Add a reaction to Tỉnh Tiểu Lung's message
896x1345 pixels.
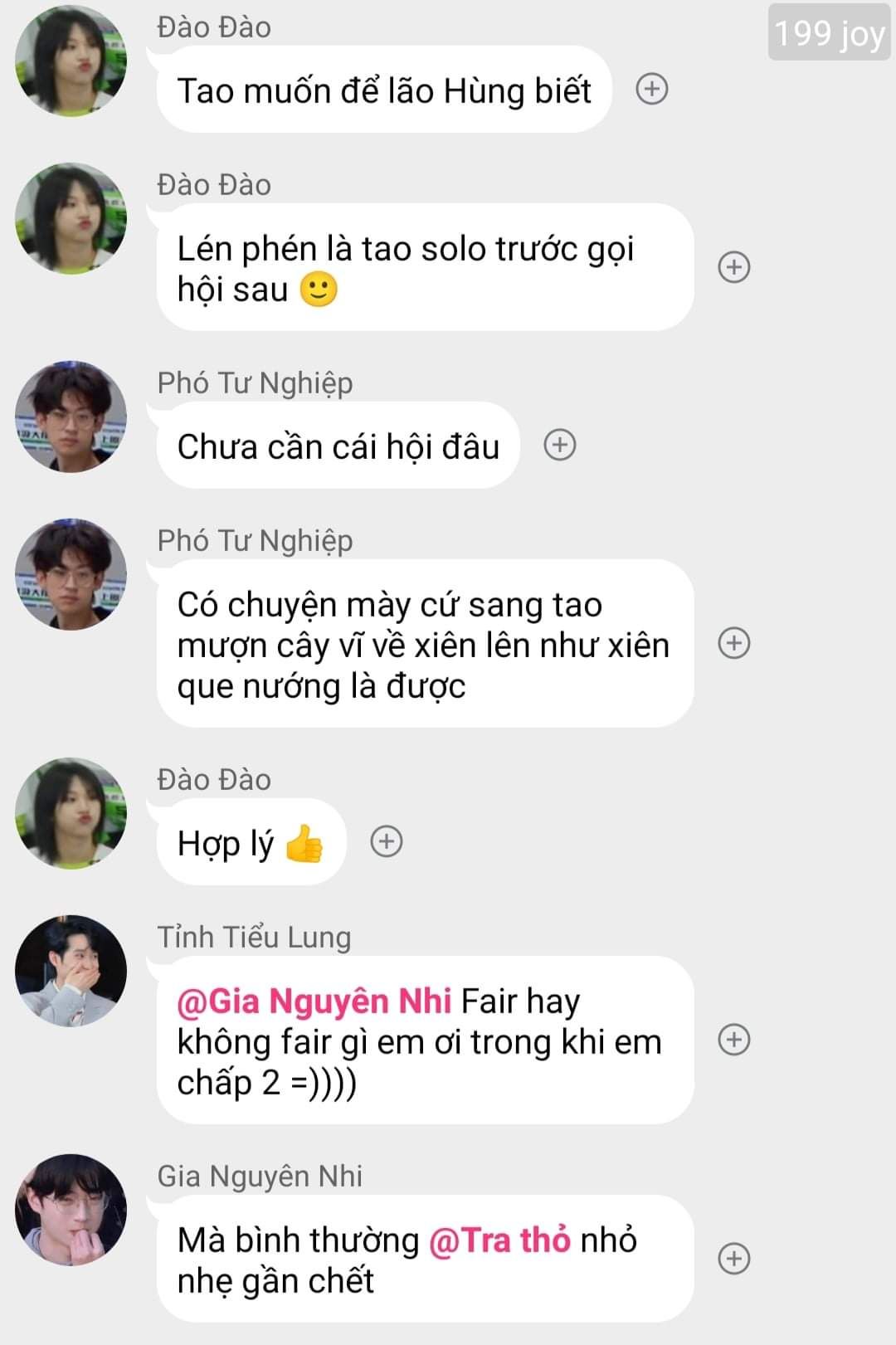click(x=733, y=1040)
